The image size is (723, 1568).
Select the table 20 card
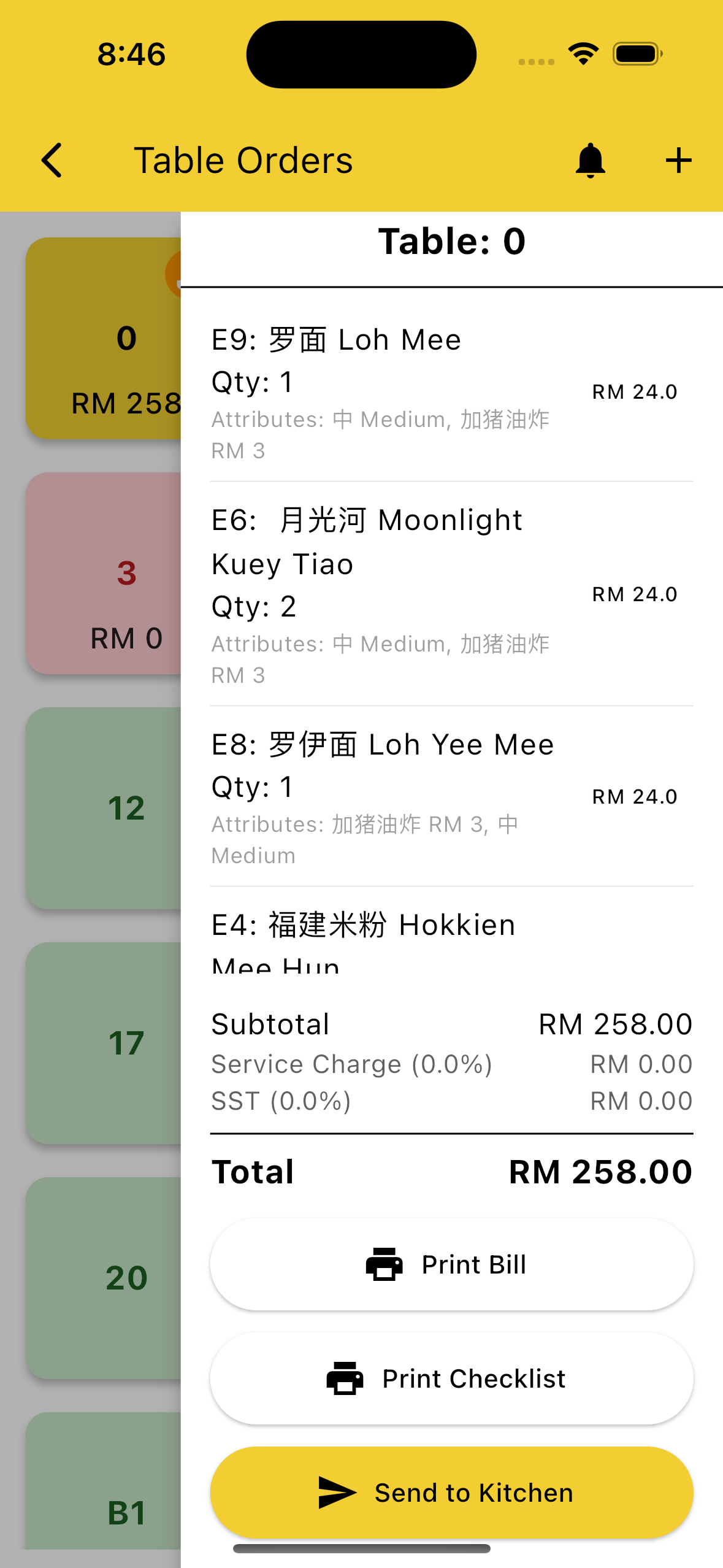click(x=104, y=1278)
